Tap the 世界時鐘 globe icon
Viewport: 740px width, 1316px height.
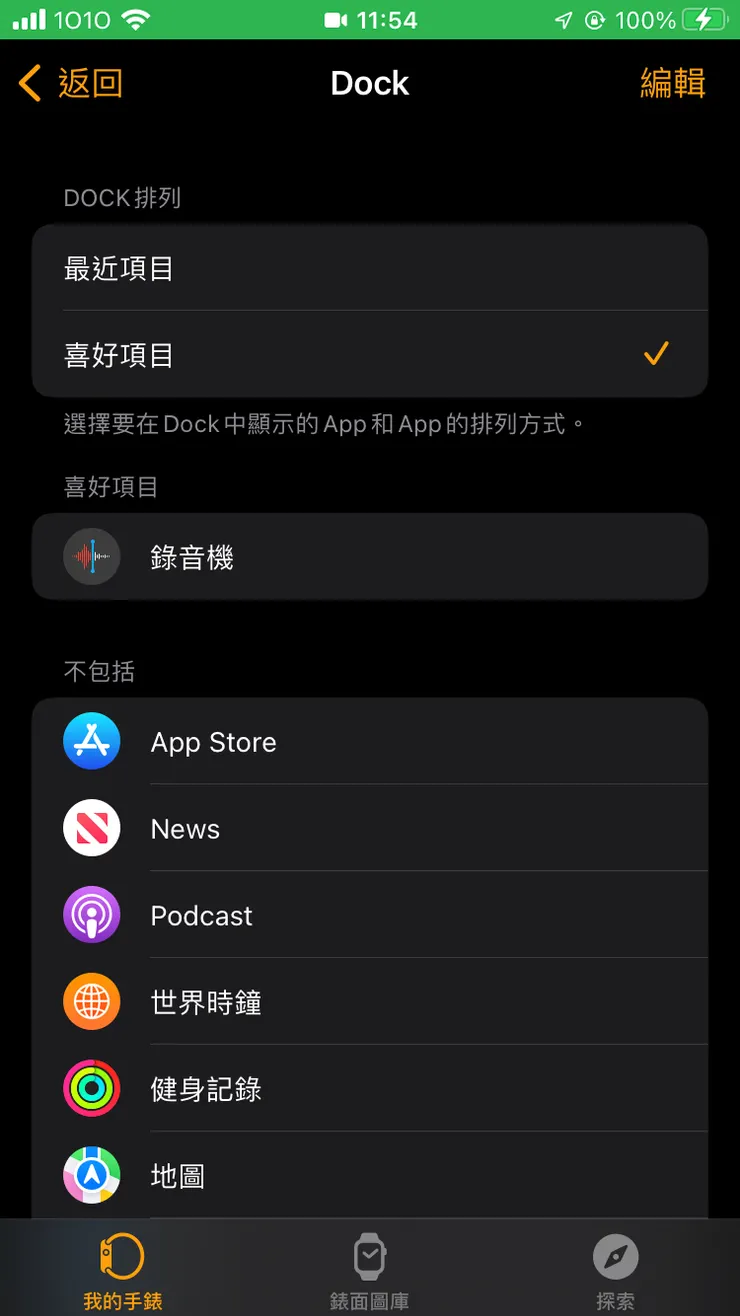[92, 1002]
